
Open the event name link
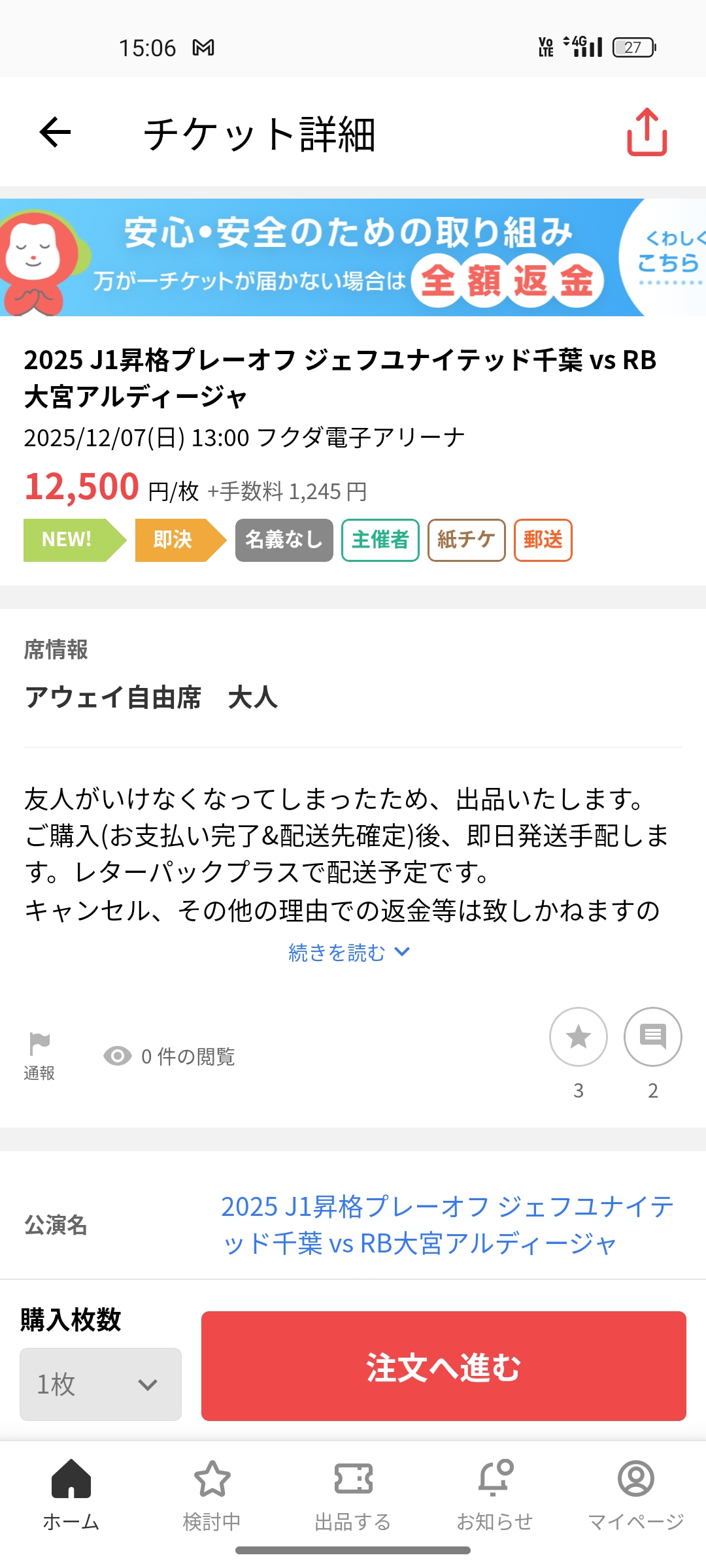[447, 1225]
